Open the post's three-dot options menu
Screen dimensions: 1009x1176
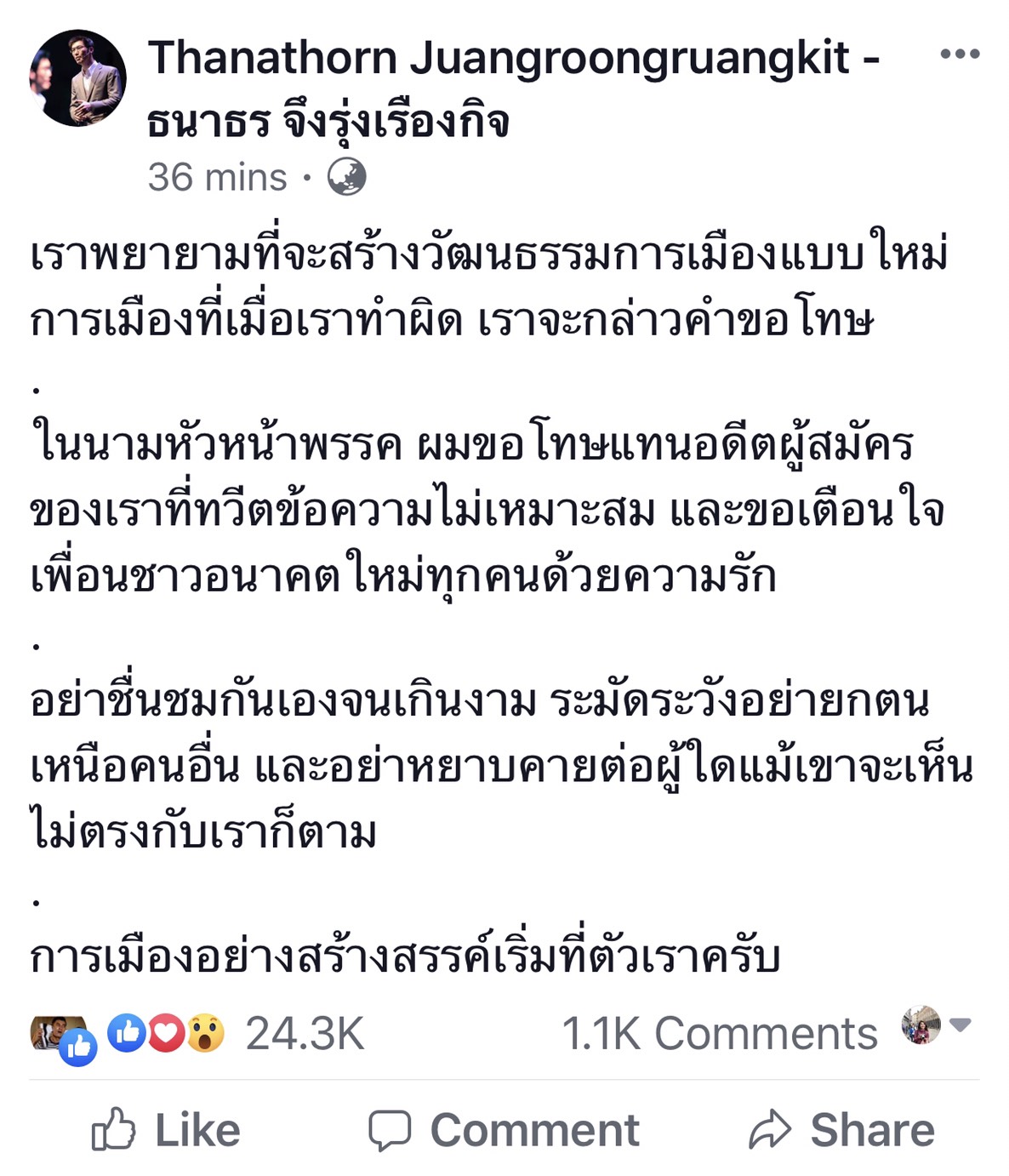click(x=959, y=54)
